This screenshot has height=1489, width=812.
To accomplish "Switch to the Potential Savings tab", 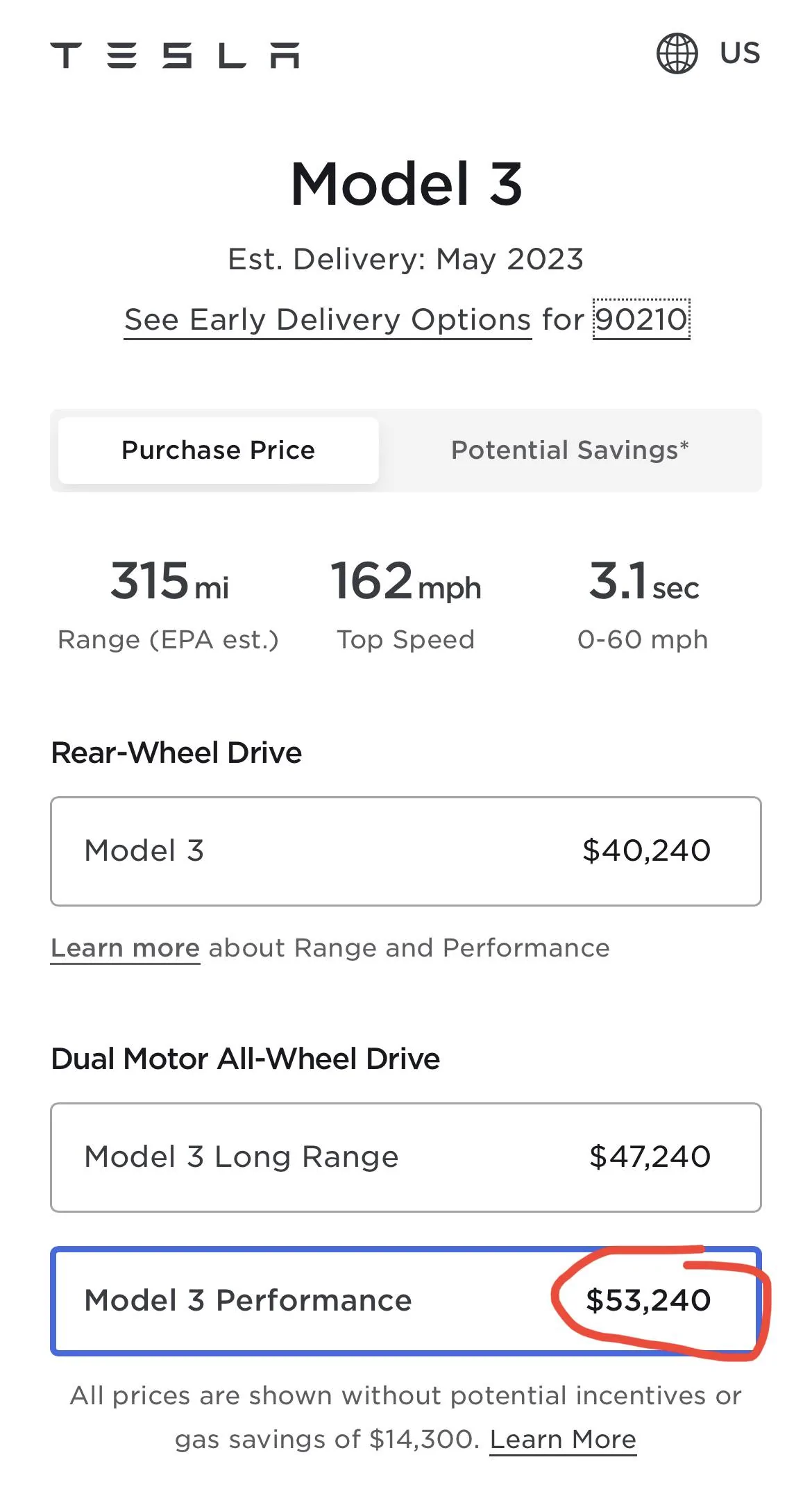I will pyautogui.click(x=570, y=450).
